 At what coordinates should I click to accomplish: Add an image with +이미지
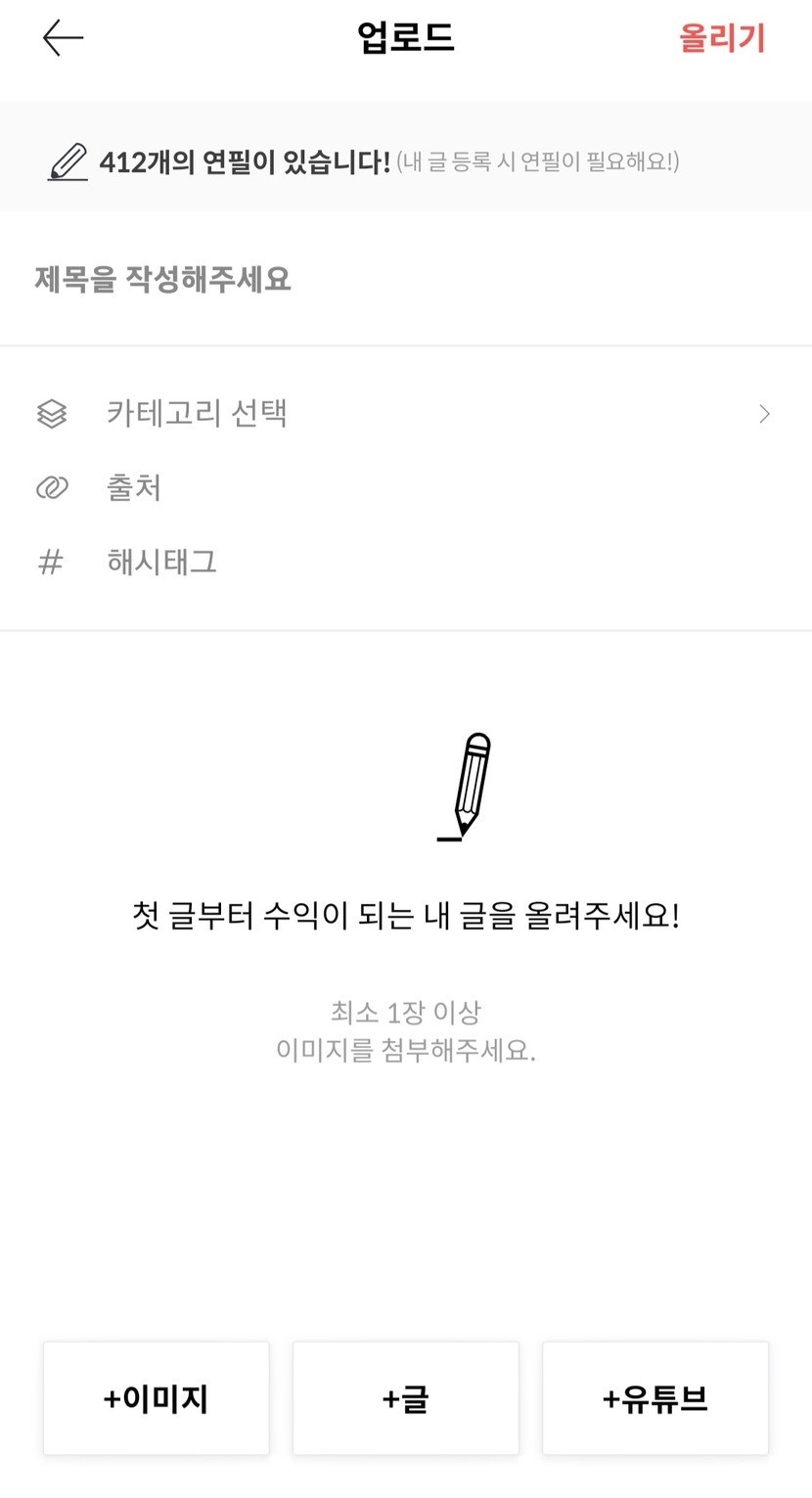click(157, 1398)
